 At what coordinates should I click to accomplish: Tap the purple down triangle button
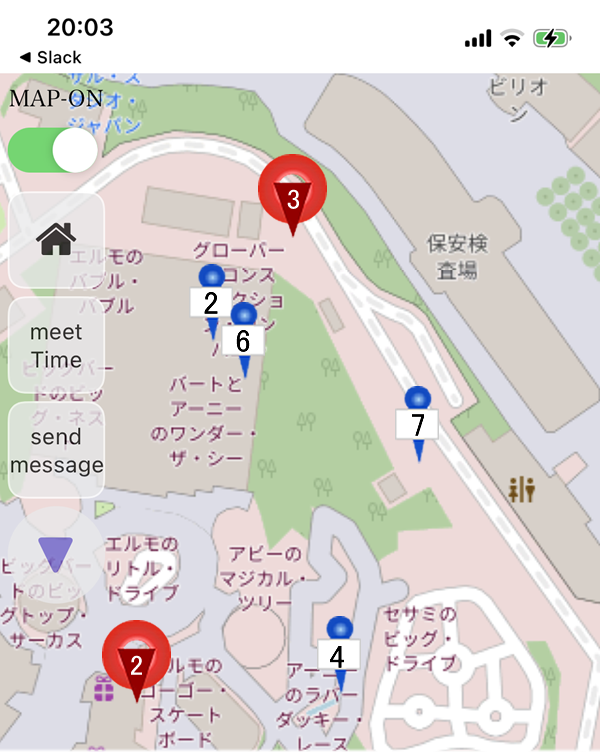(56, 553)
